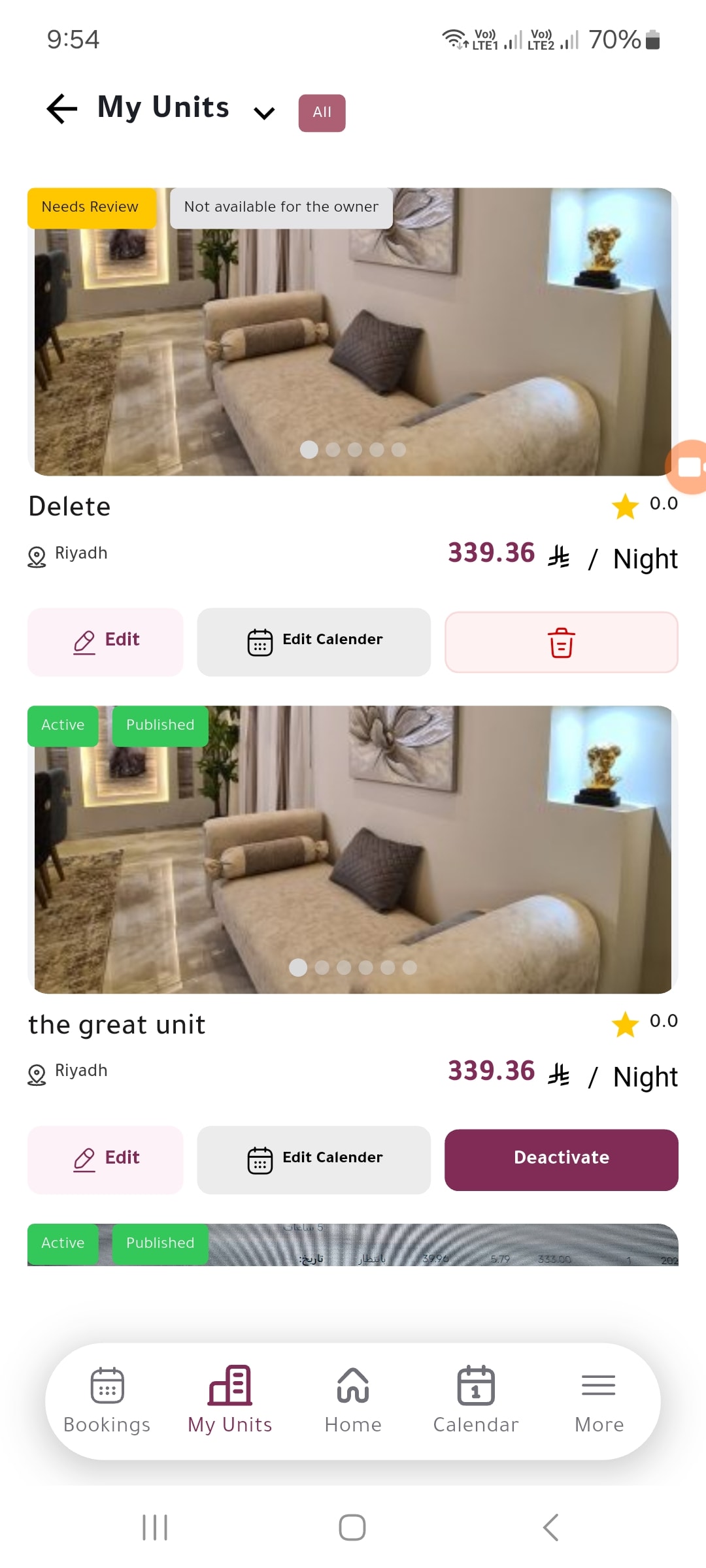Edit the great unit
Screen dimensions: 706x1568
105,1160
